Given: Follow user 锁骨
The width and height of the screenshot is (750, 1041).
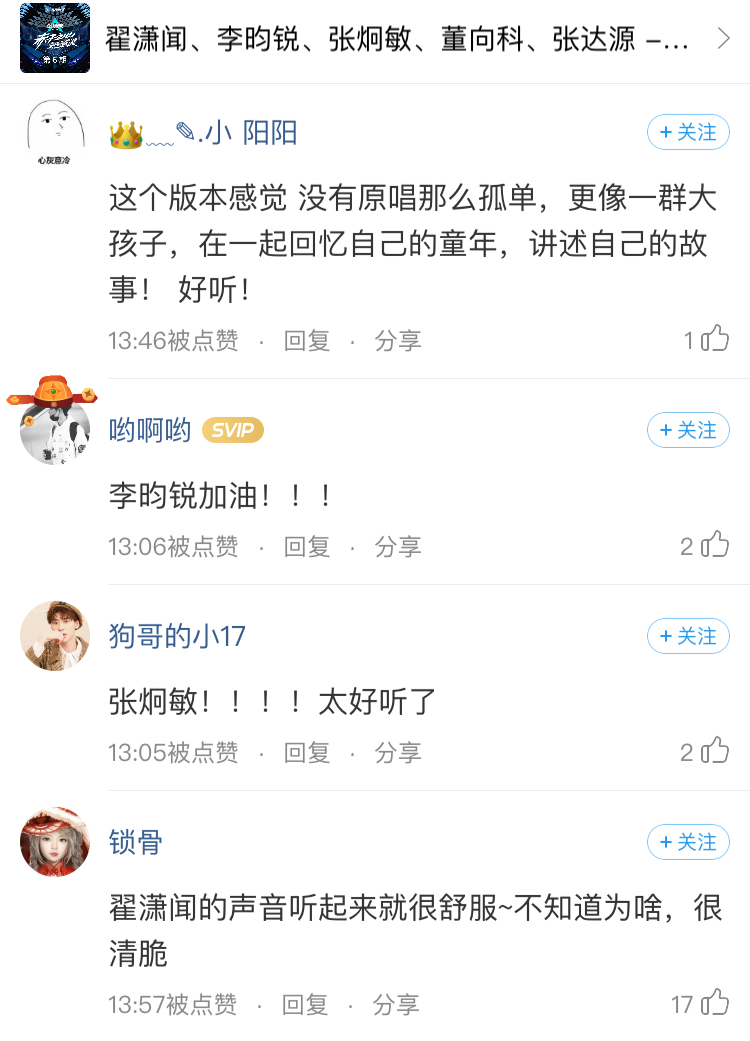Looking at the screenshot, I should pos(688,842).
